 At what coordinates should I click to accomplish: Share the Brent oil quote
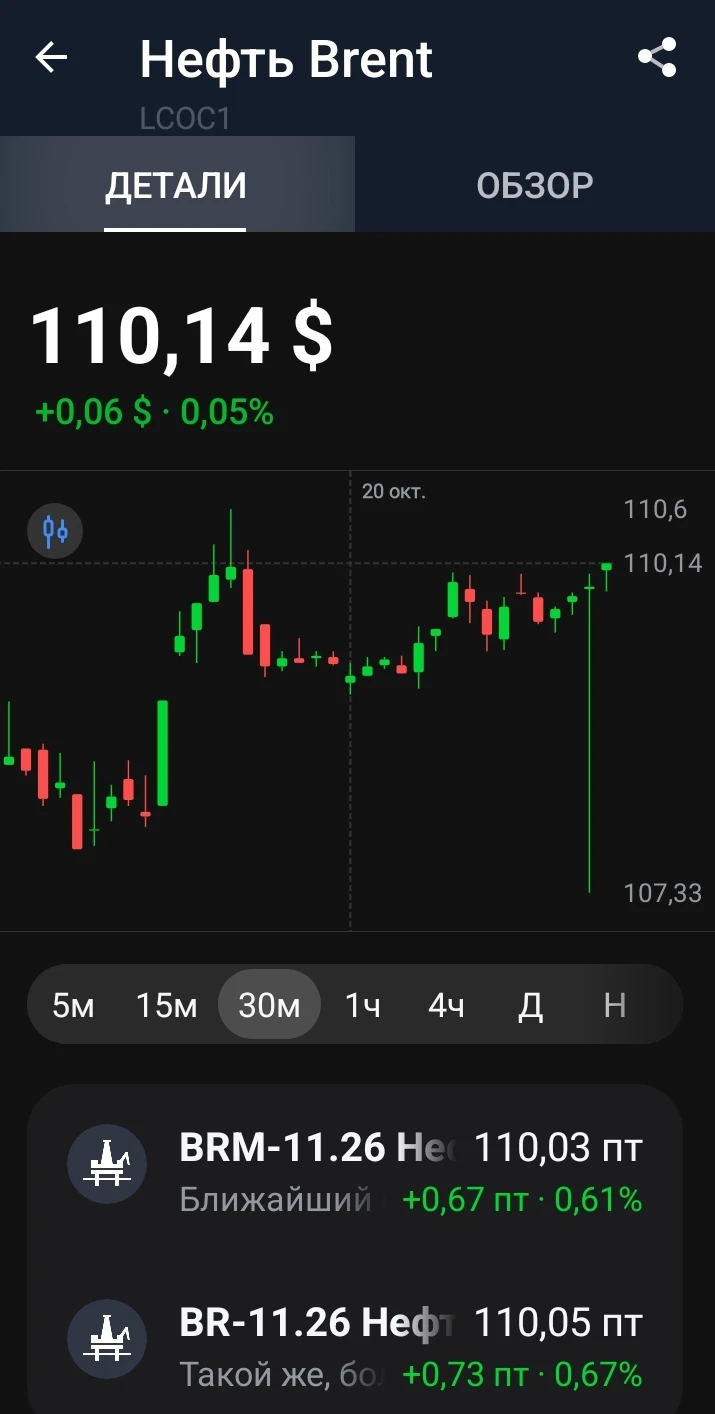point(657,57)
